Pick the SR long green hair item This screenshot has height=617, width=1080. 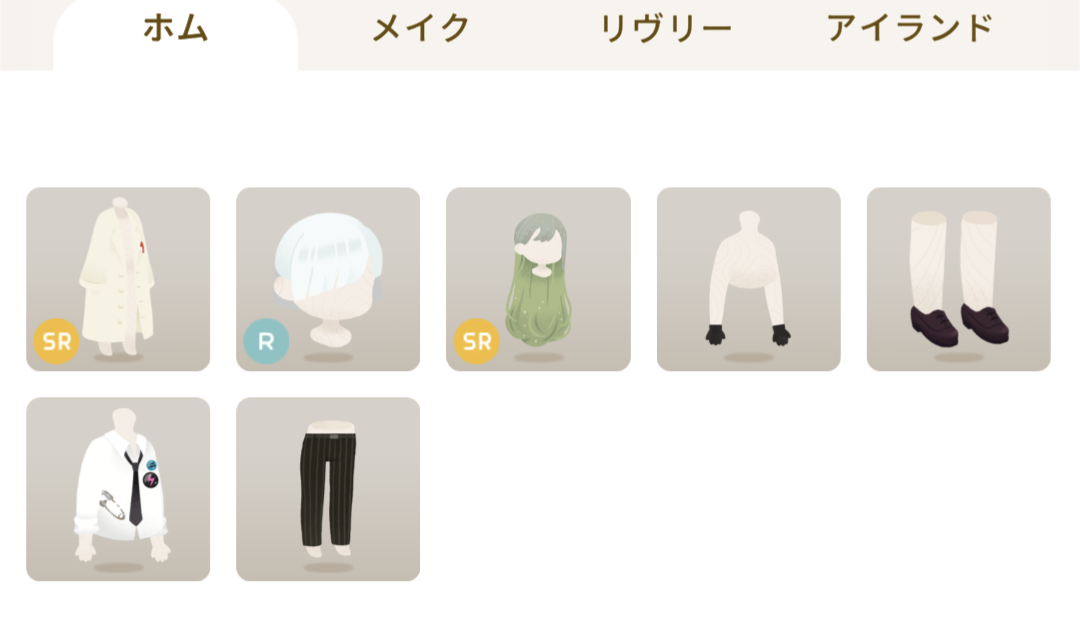click(x=538, y=279)
